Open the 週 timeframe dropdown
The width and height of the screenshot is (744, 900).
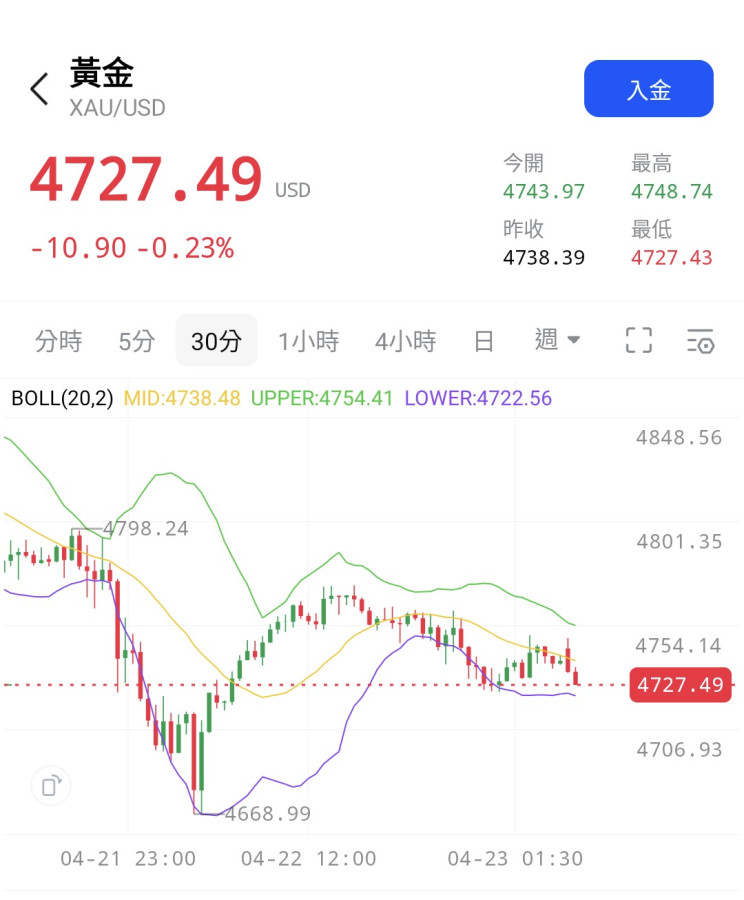557,341
